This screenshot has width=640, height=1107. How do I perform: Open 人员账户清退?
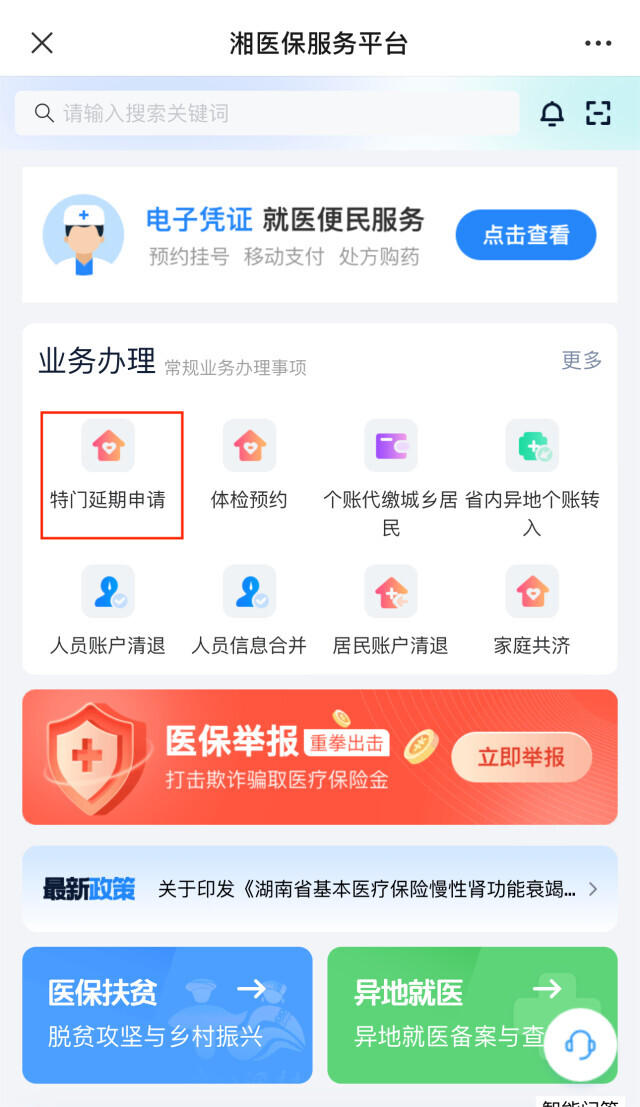(108, 612)
